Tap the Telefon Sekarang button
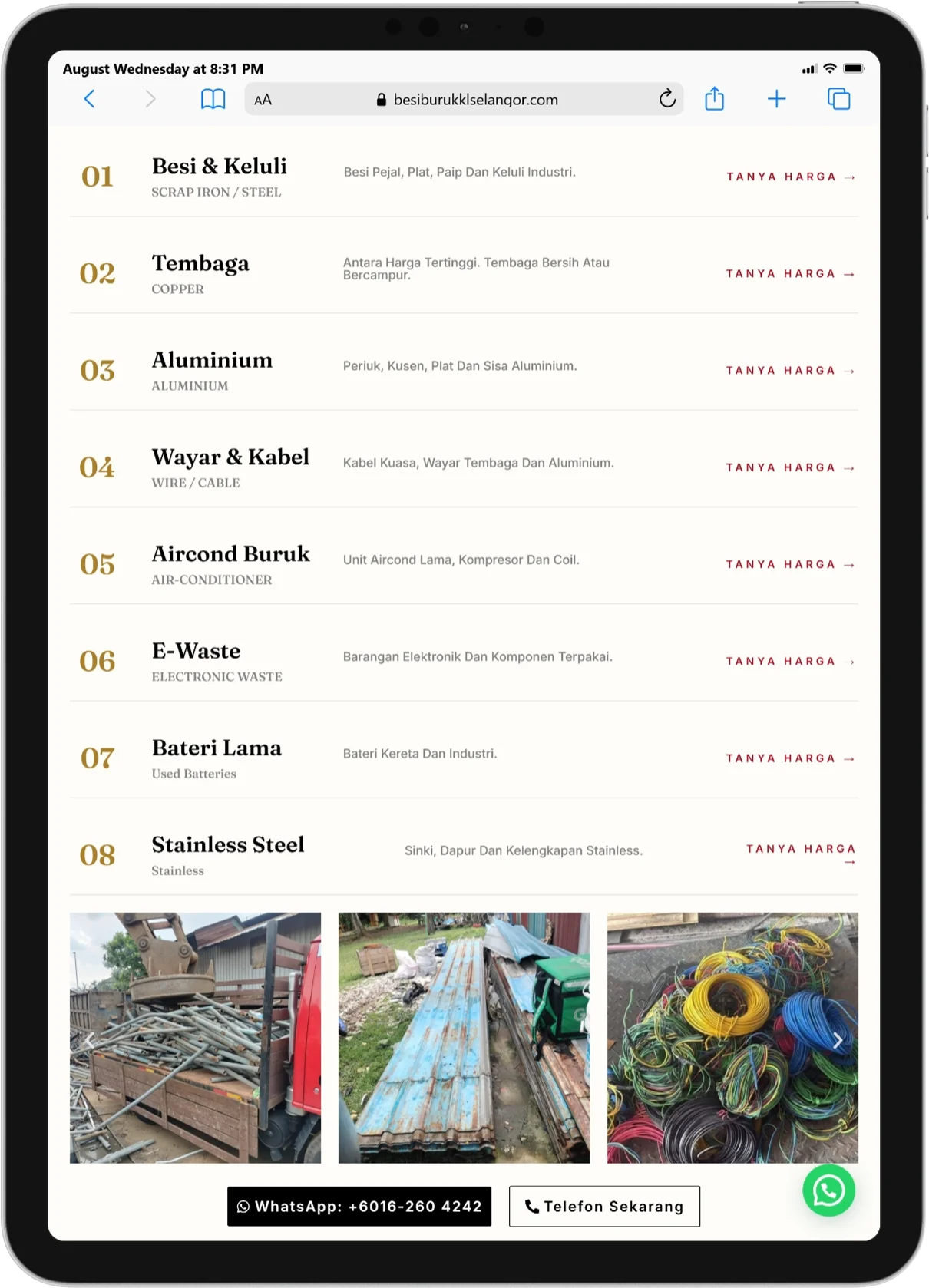Image resolution: width=929 pixels, height=1288 pixels. [604, 1207]
